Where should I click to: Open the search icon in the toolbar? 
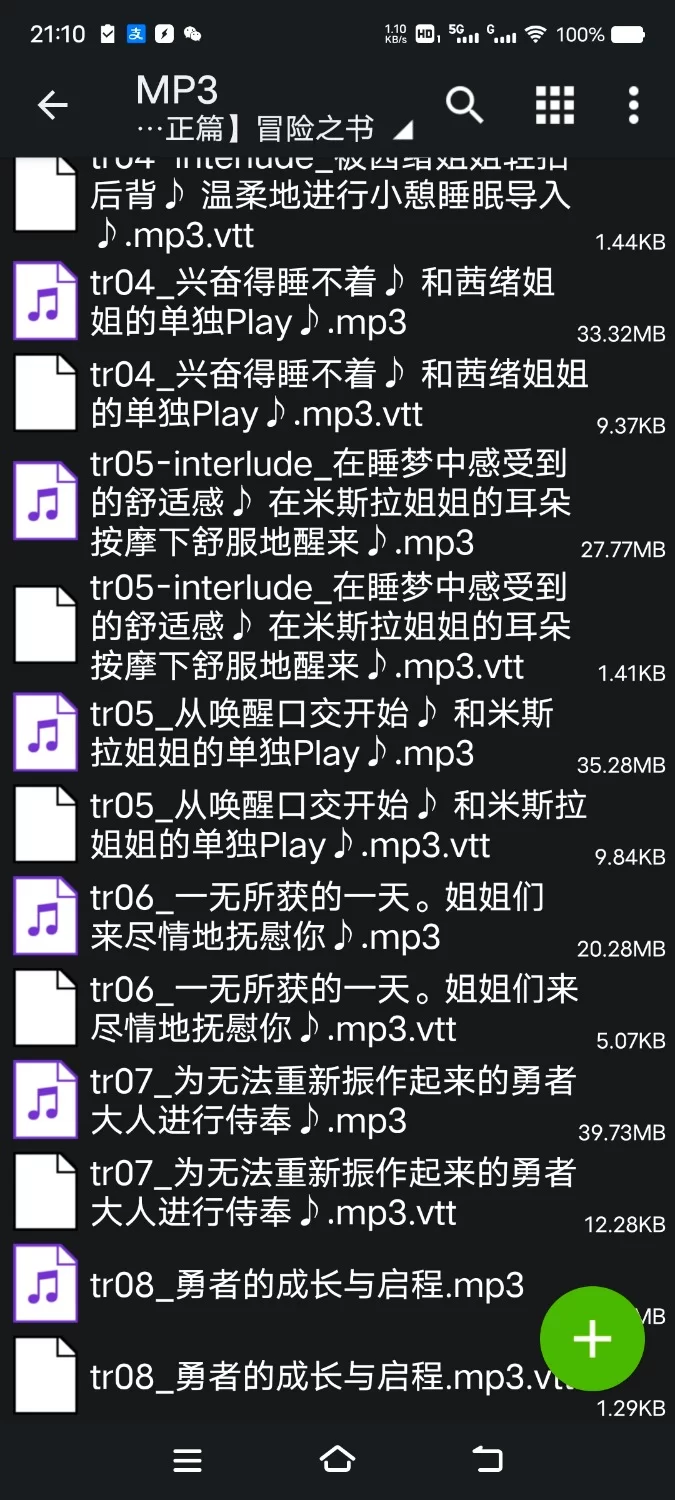tap(464, 105)
